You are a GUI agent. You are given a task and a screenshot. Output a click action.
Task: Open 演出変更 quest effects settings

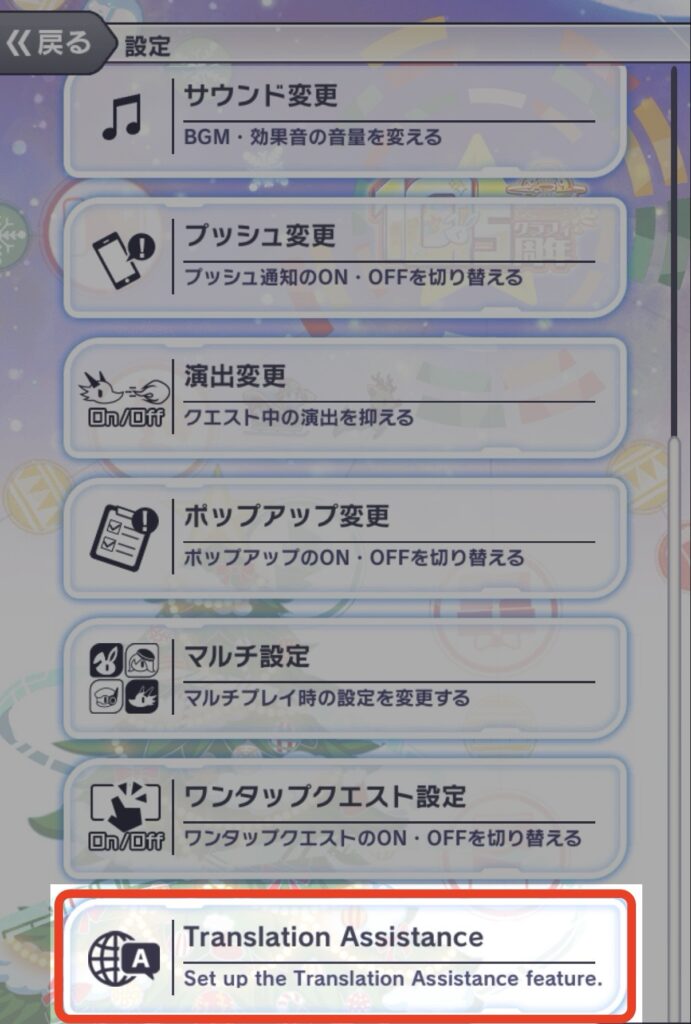345,398
